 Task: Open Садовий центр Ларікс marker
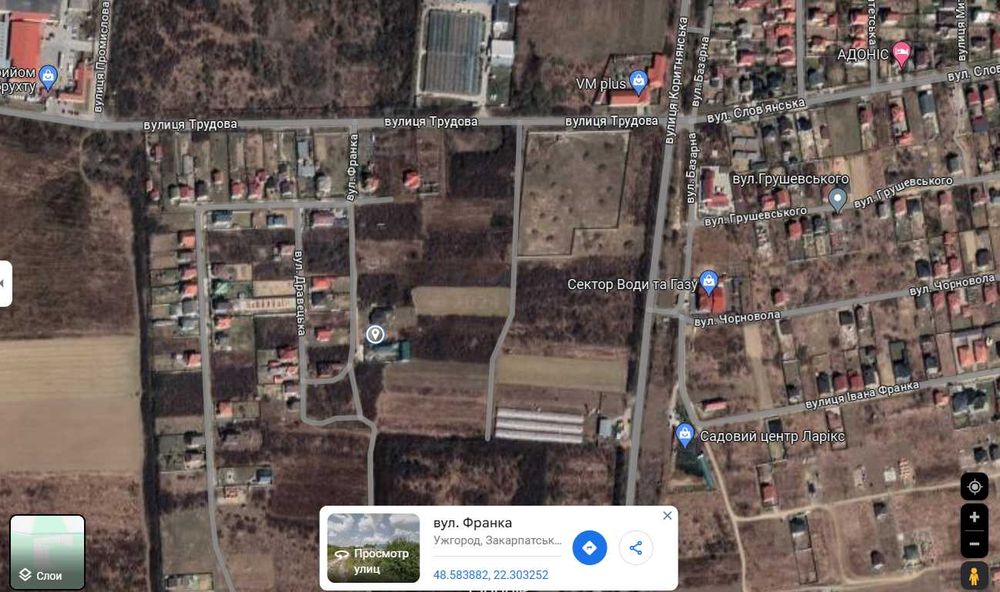pos(684,433)
